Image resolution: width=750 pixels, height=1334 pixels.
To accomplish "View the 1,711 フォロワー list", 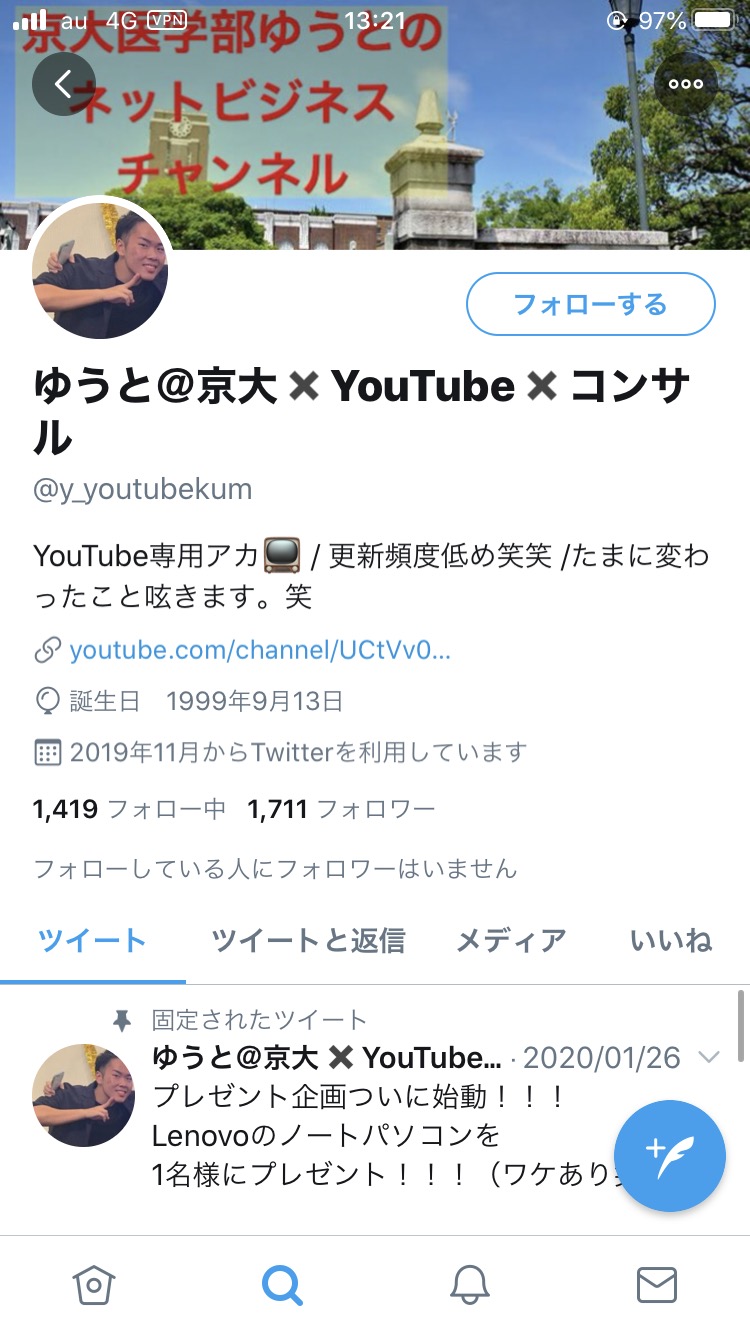I will (x=341, y=809).
